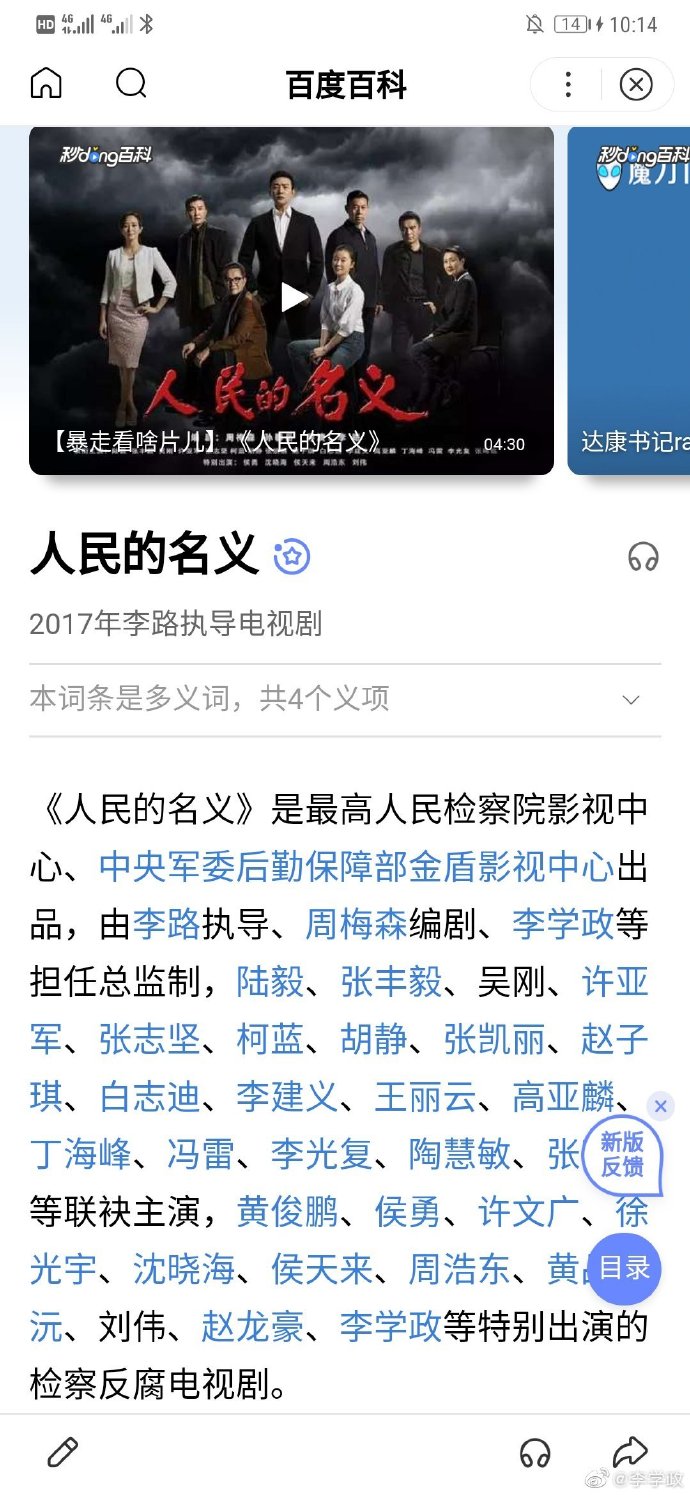Screen dimensions: 690x1495
Task: Go to the home page icon
Action: [x=46, y=84]
